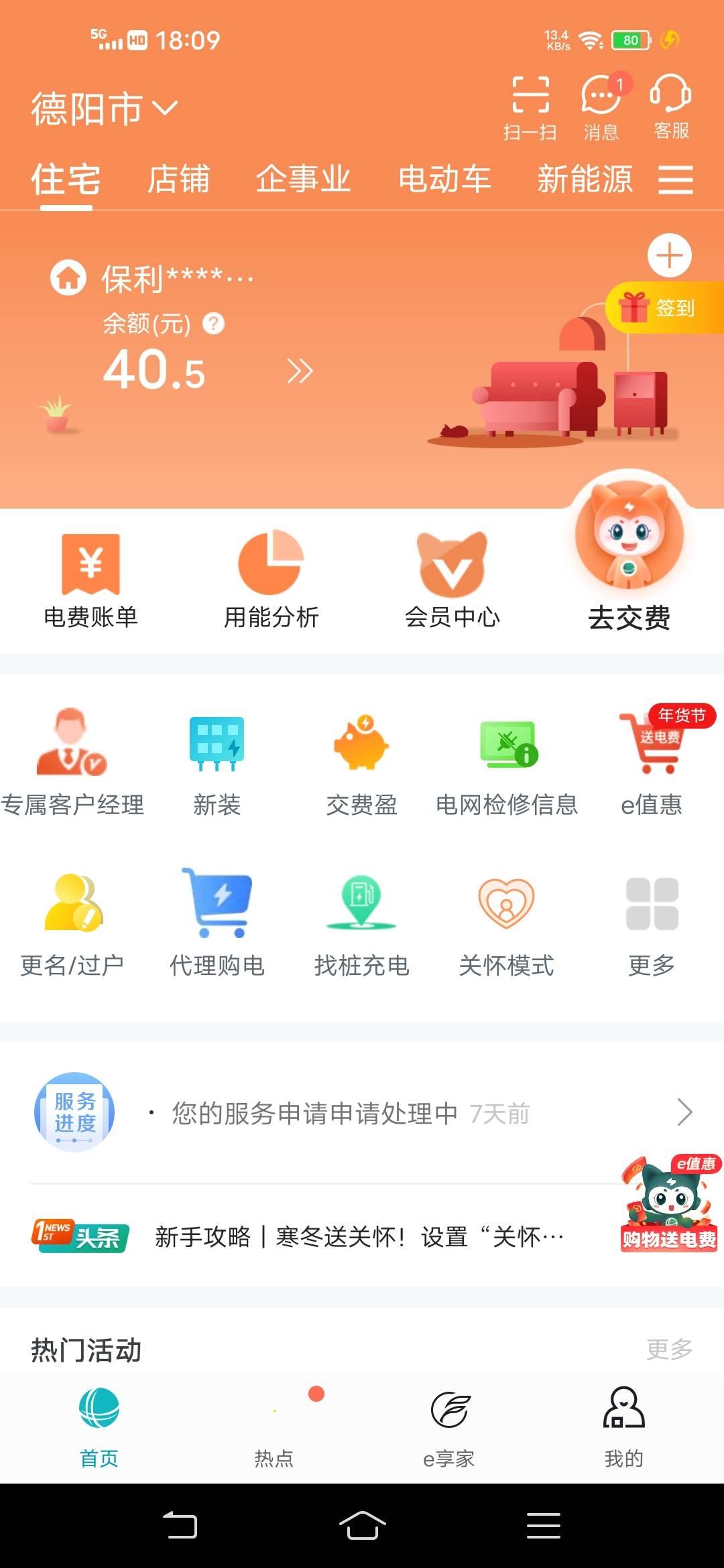Show 更多 services in the grid

coord(652,925)
